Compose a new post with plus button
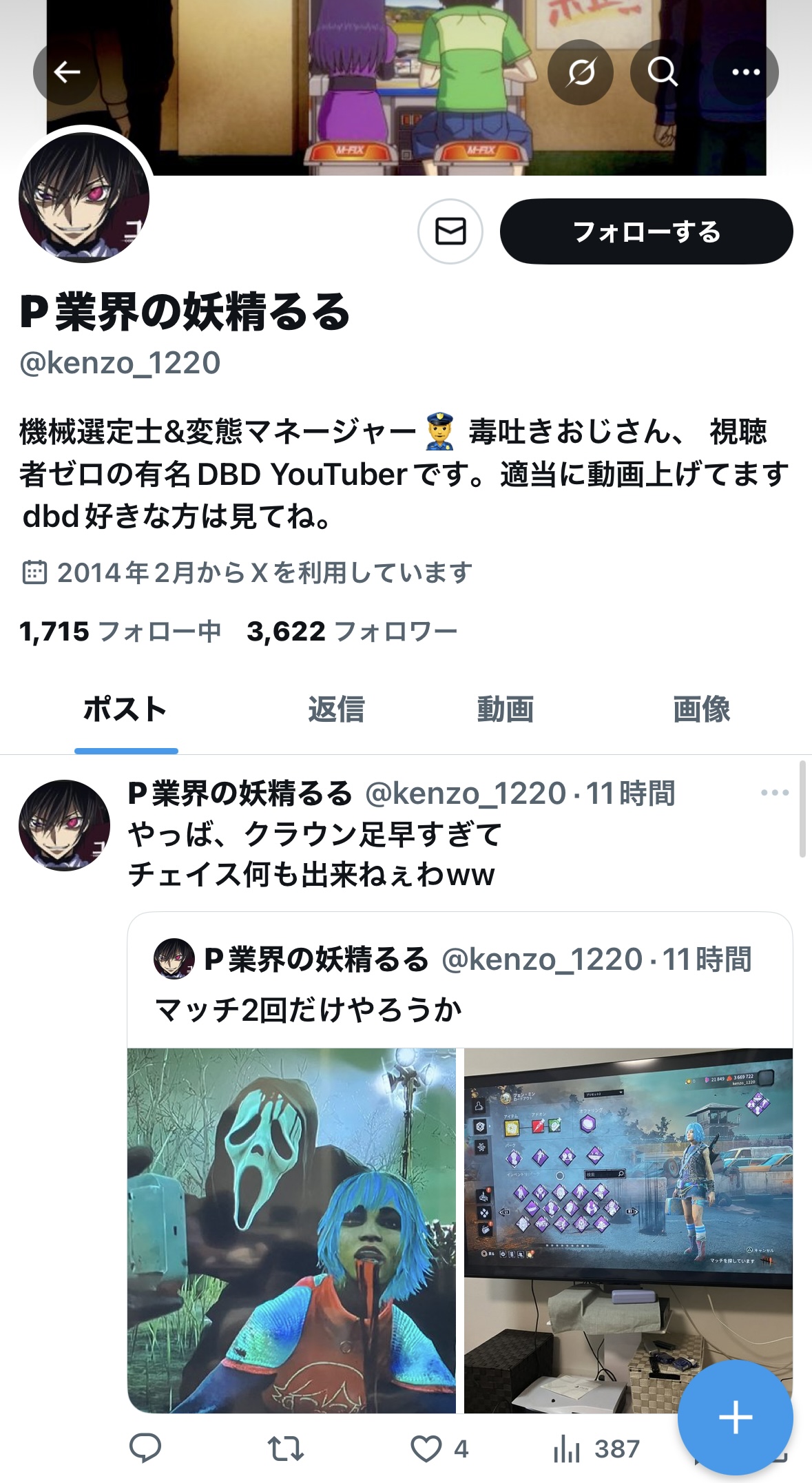Screen dimensions: 812x1483 coord(735,1418)
